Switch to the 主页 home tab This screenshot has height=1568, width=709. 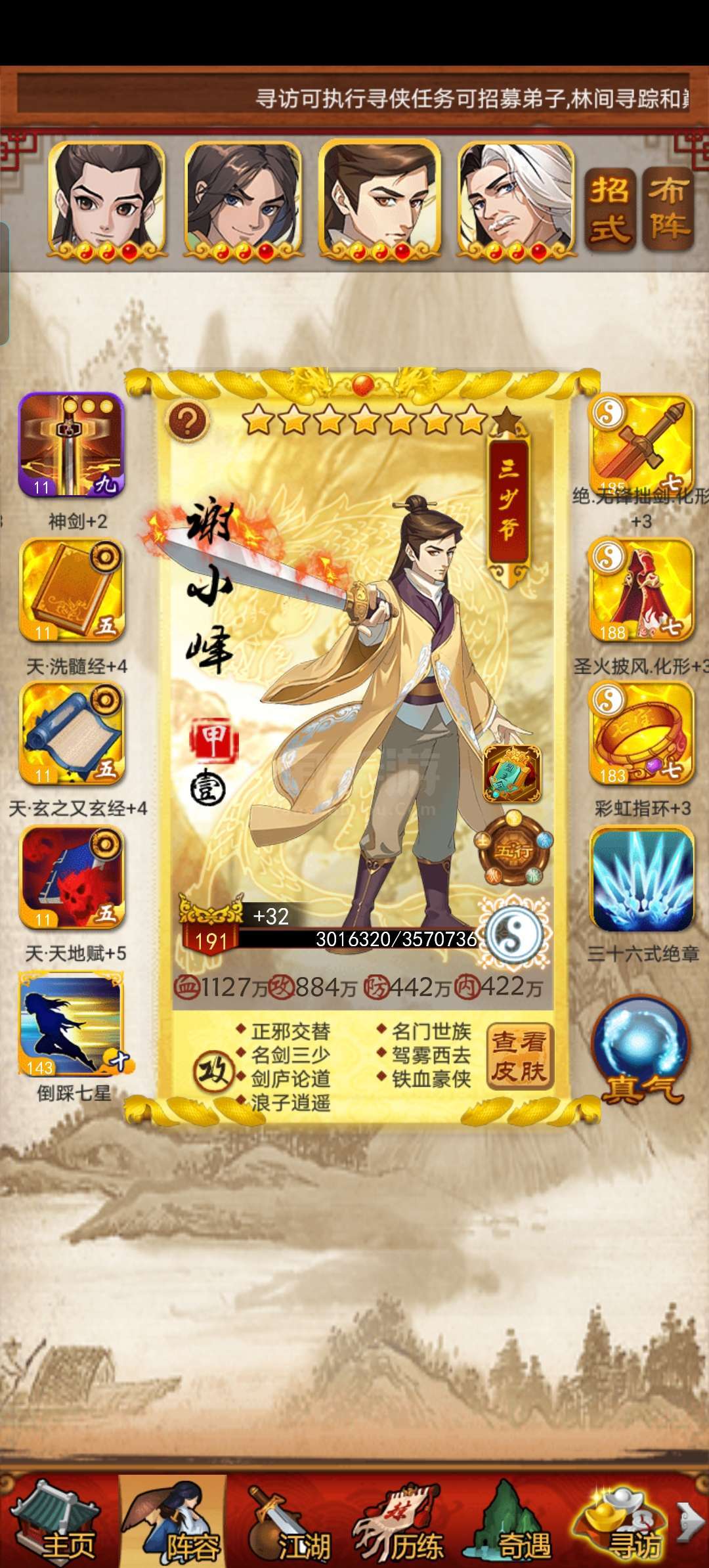coord(58,1522)
